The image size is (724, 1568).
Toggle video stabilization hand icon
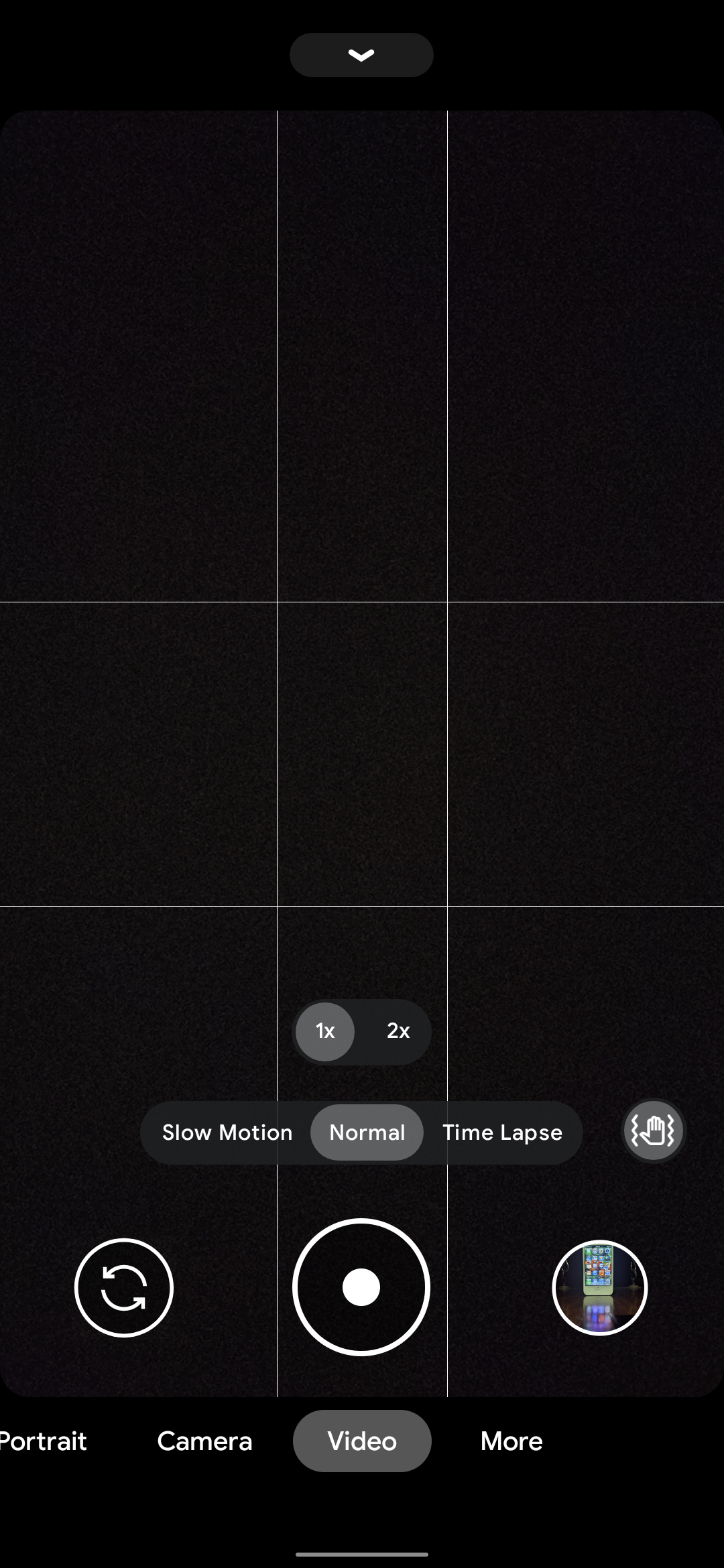(653, 1131)
